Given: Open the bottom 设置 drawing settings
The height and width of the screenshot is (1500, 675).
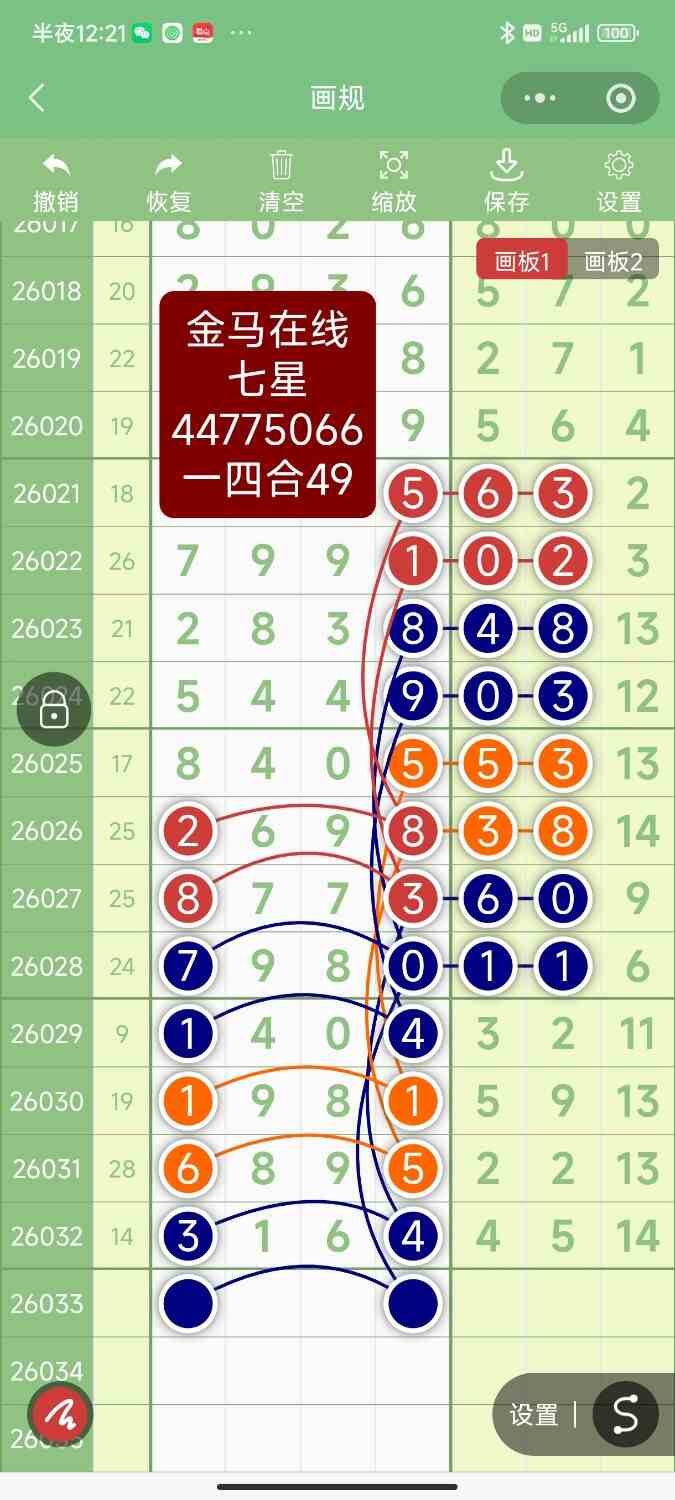Looking at the screenshot, I should click(534, 1414).
